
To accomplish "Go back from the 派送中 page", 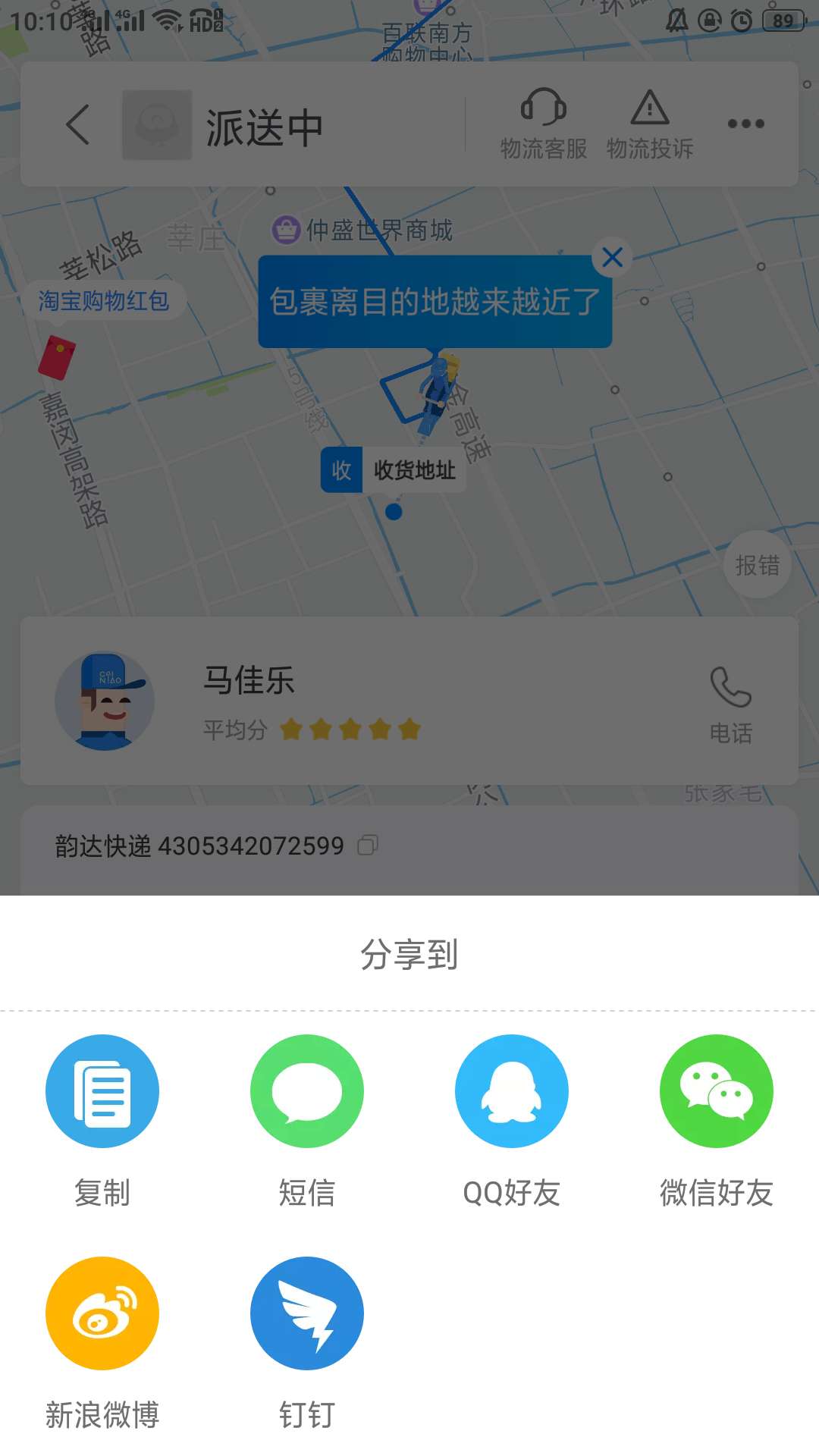I will [x=77, y=124].
